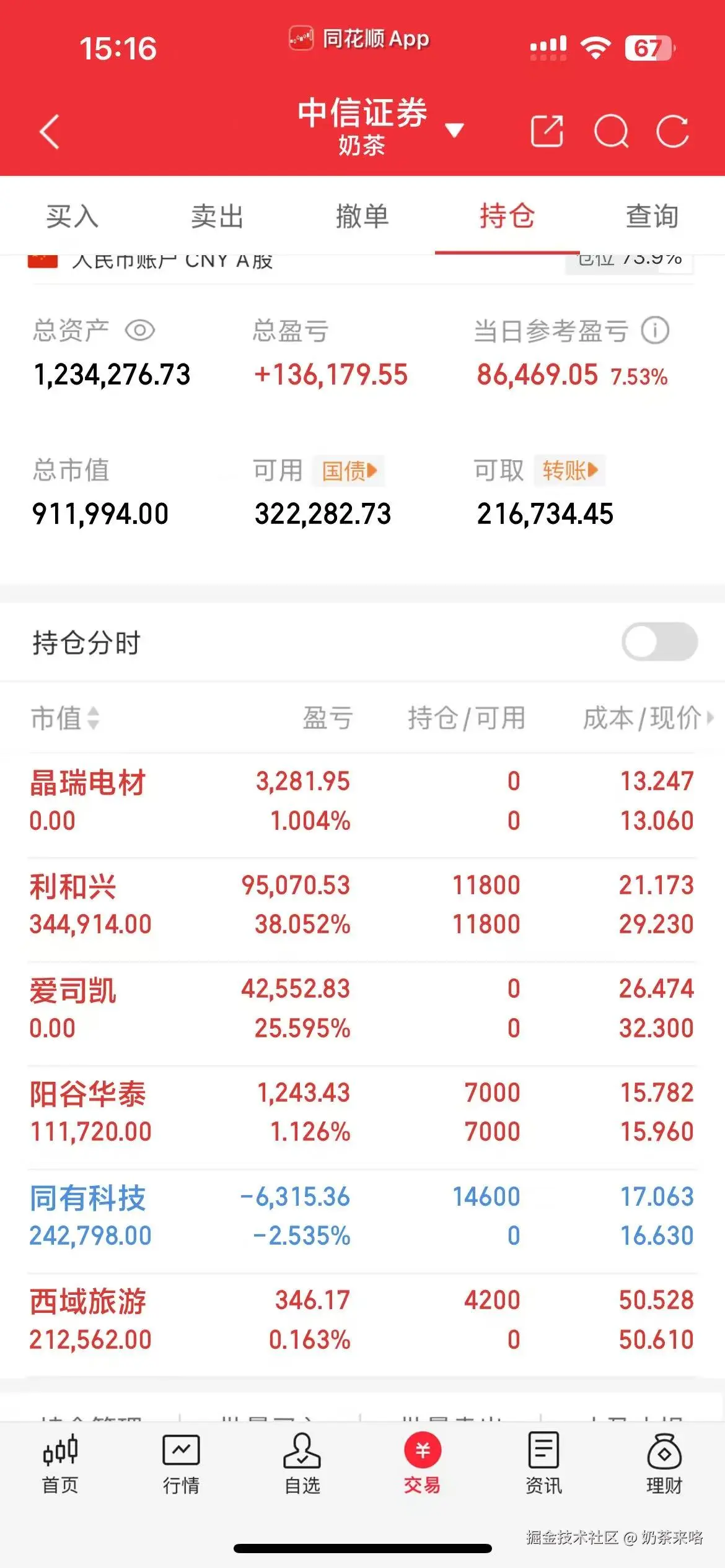Screen dimensions: 725x1568
Task: Open search in the header
Action: [x=611, y=131]
